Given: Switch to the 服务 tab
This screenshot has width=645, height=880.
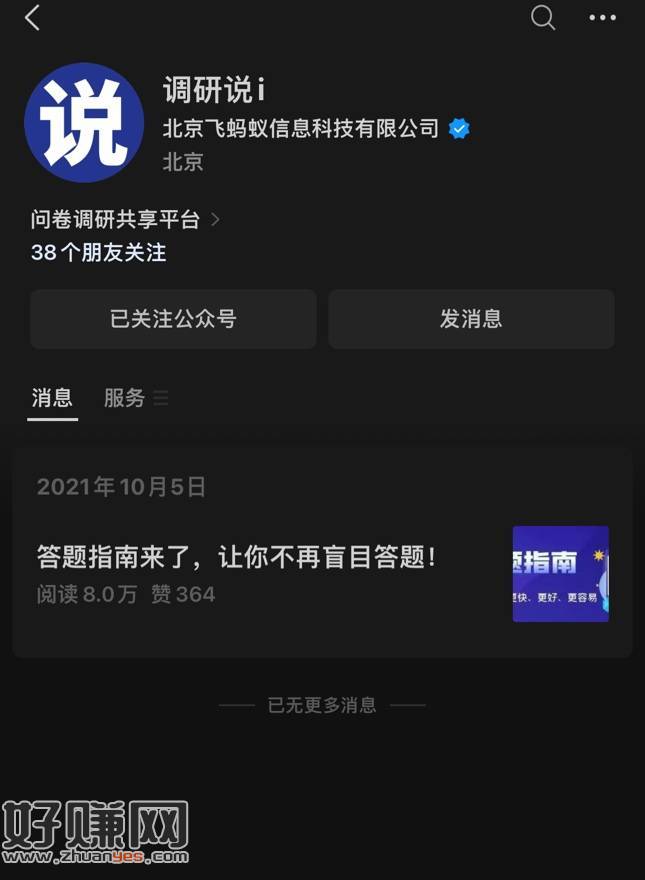Looking at the screenshot, I should (125, 398).
